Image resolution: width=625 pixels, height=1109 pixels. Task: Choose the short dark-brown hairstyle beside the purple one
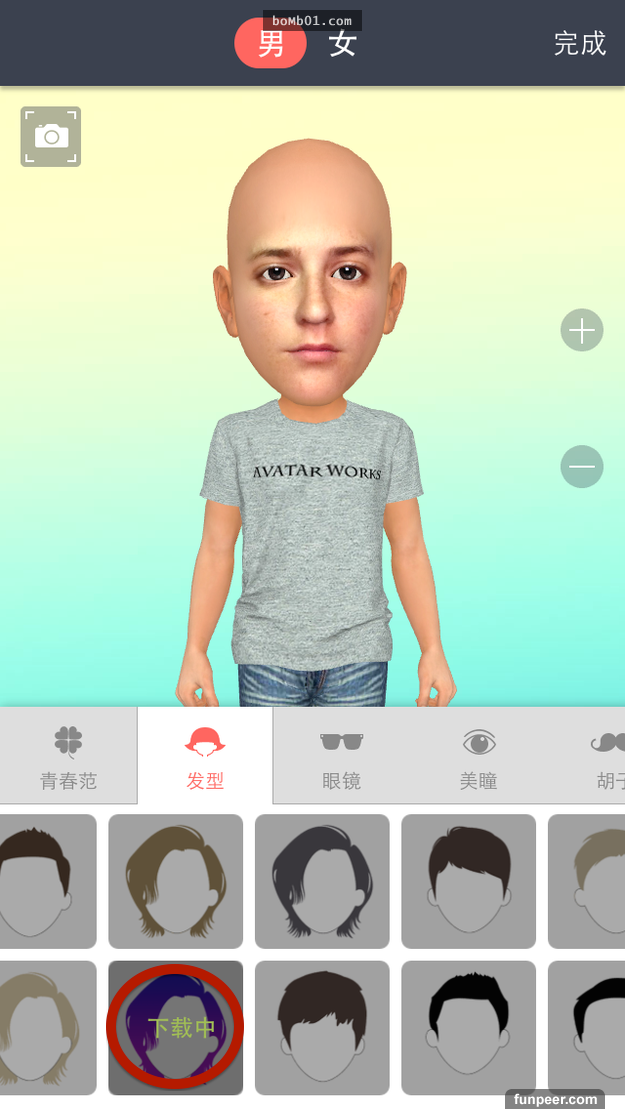pos(322,1027)
